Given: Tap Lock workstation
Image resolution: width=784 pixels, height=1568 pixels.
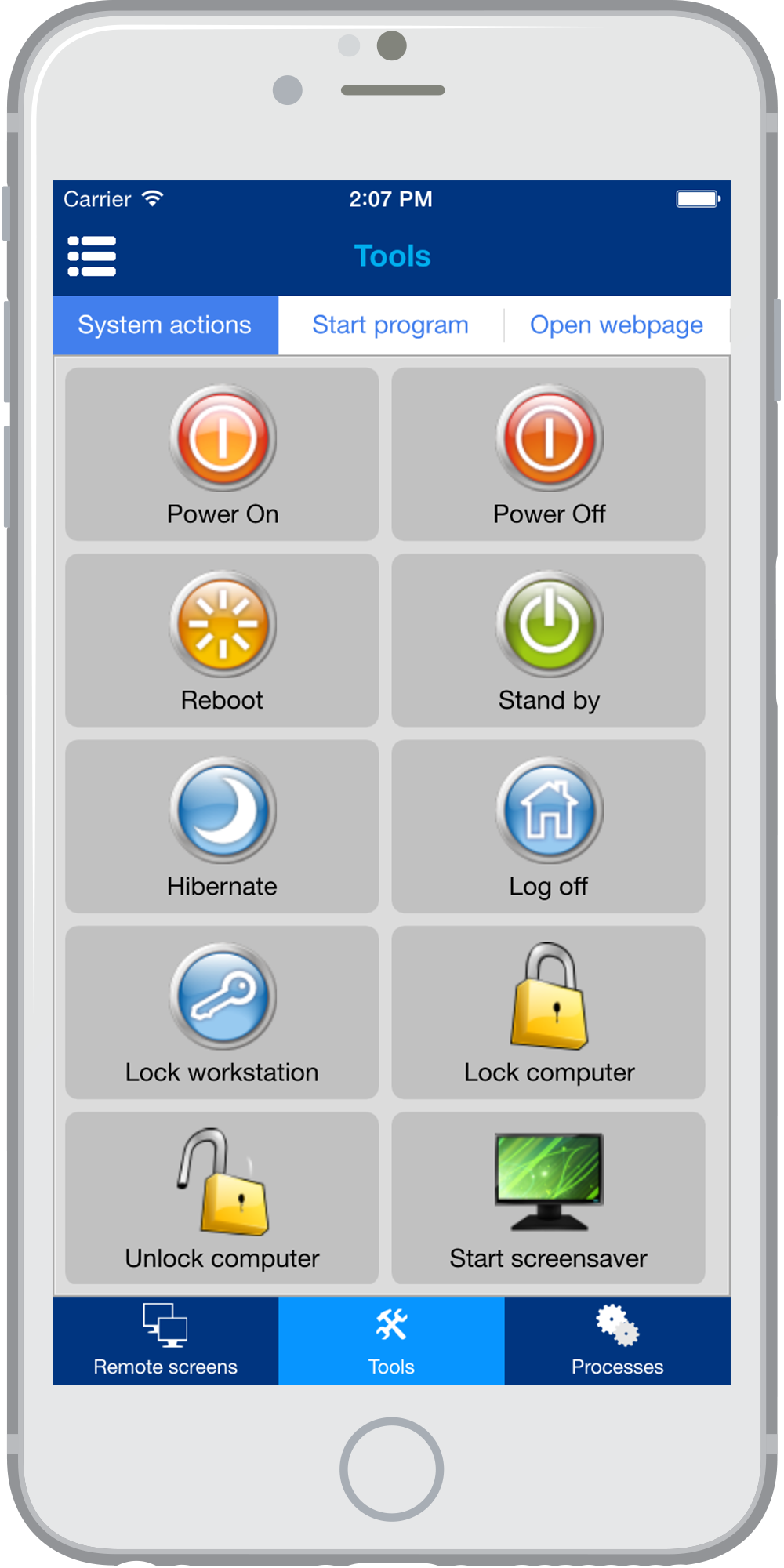Looking at the screenshot, I should click(x=222, y=1011).
